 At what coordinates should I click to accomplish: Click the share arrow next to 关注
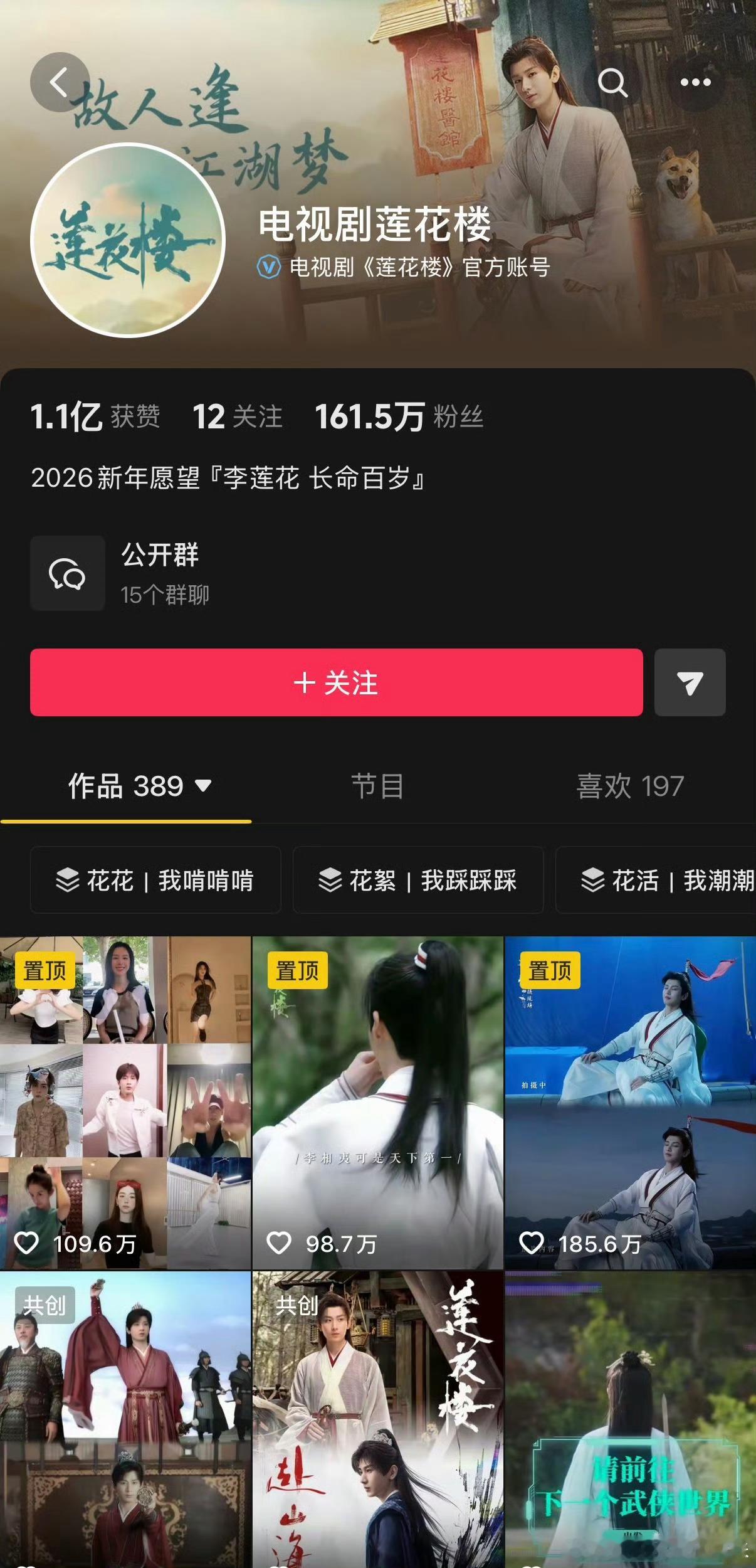coord(690,684)
